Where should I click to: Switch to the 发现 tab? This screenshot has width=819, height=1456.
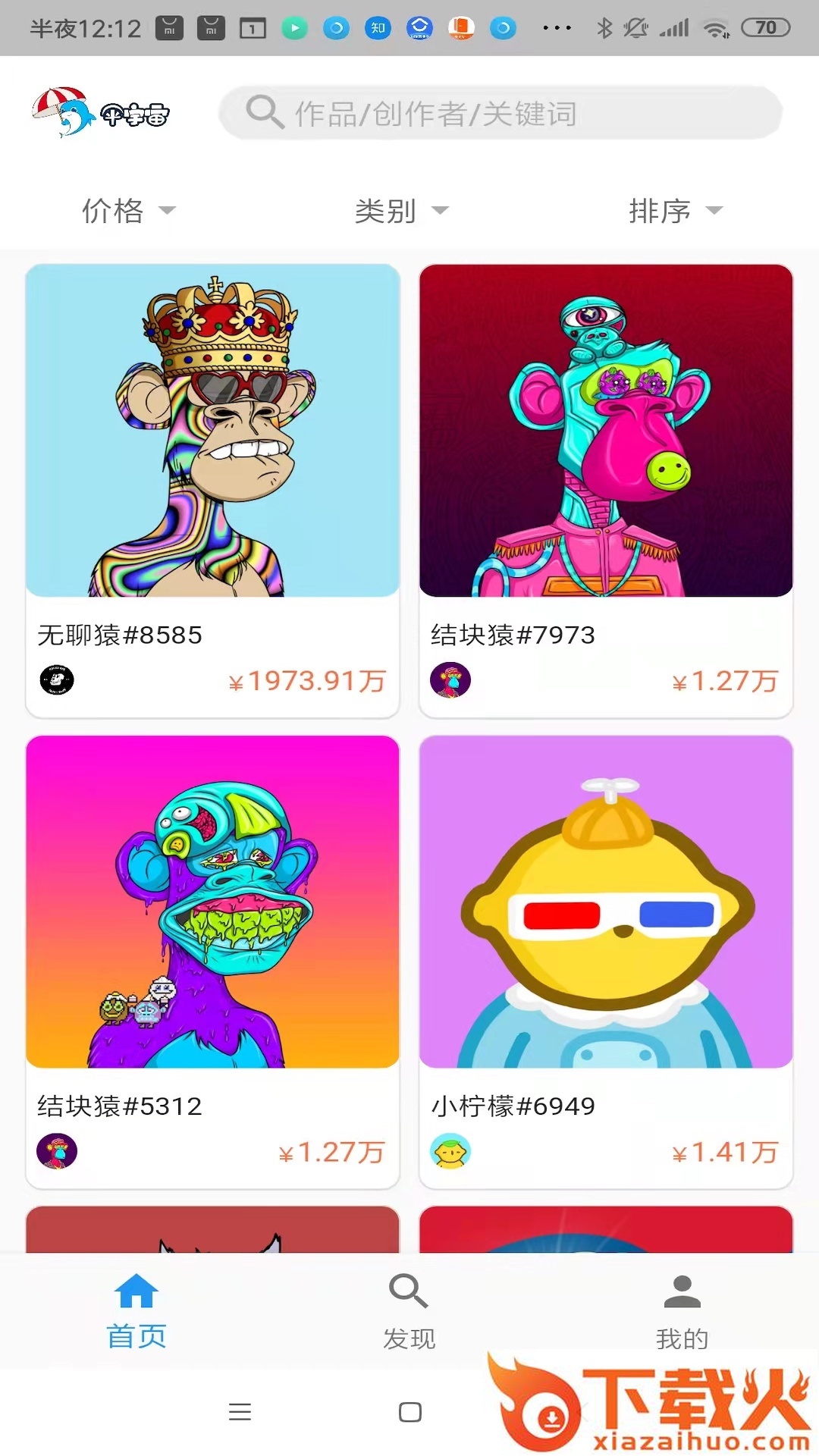409,1311
